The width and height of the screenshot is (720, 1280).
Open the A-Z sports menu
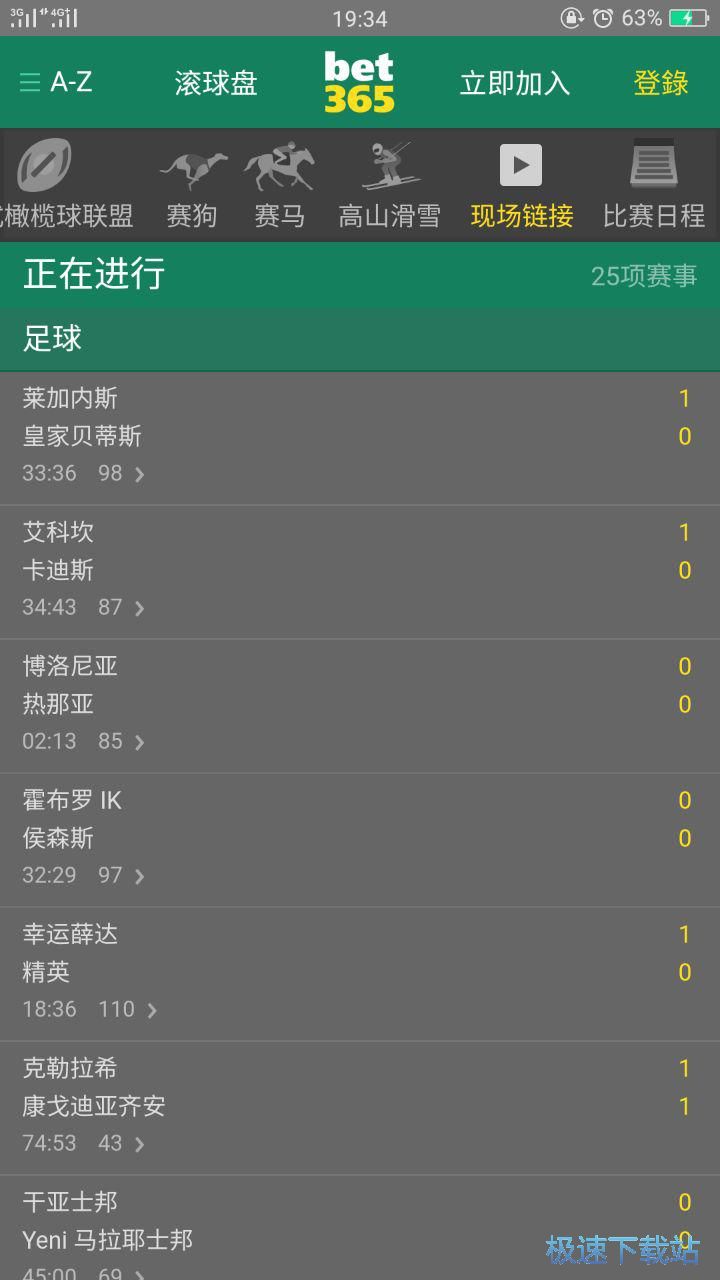click(56, 82)
